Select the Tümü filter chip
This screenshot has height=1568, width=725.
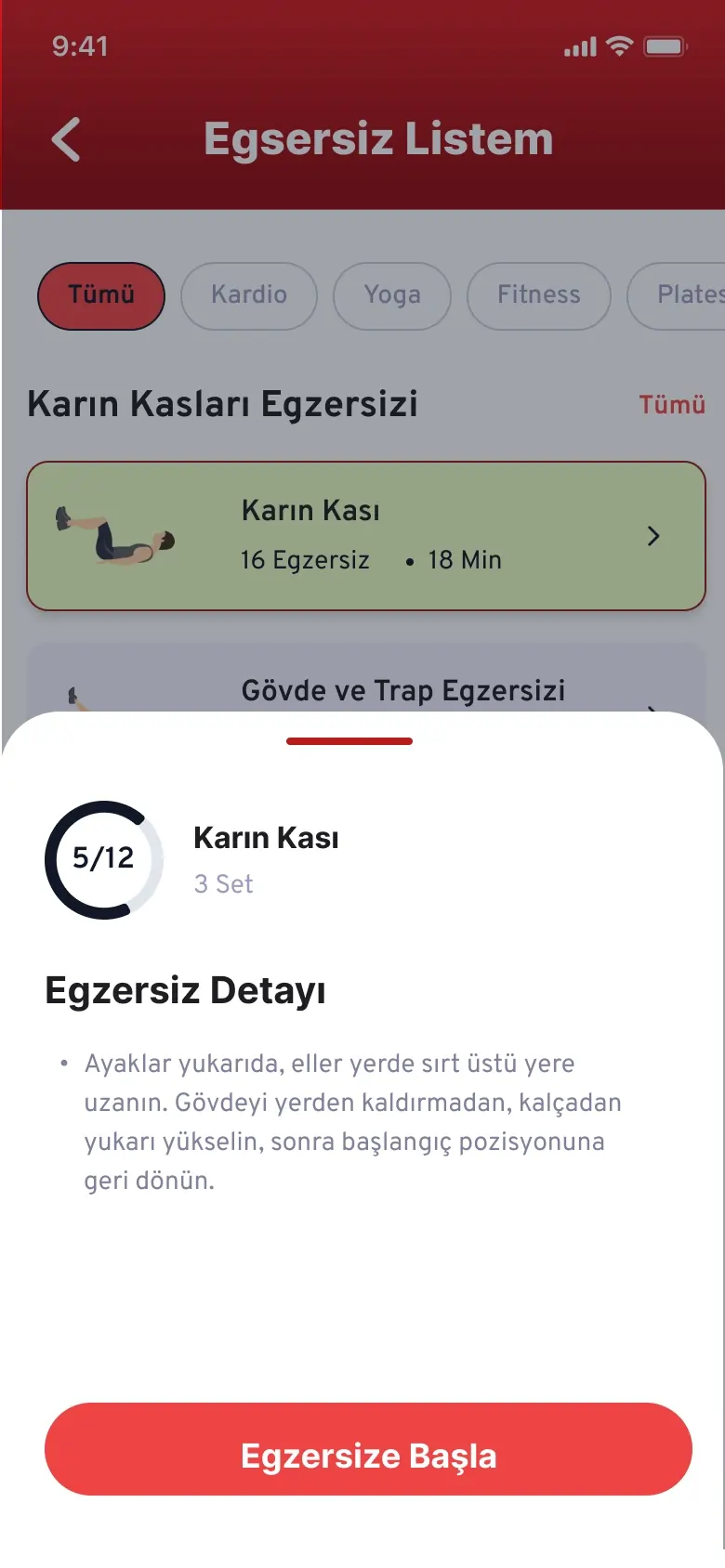[100, 295]
